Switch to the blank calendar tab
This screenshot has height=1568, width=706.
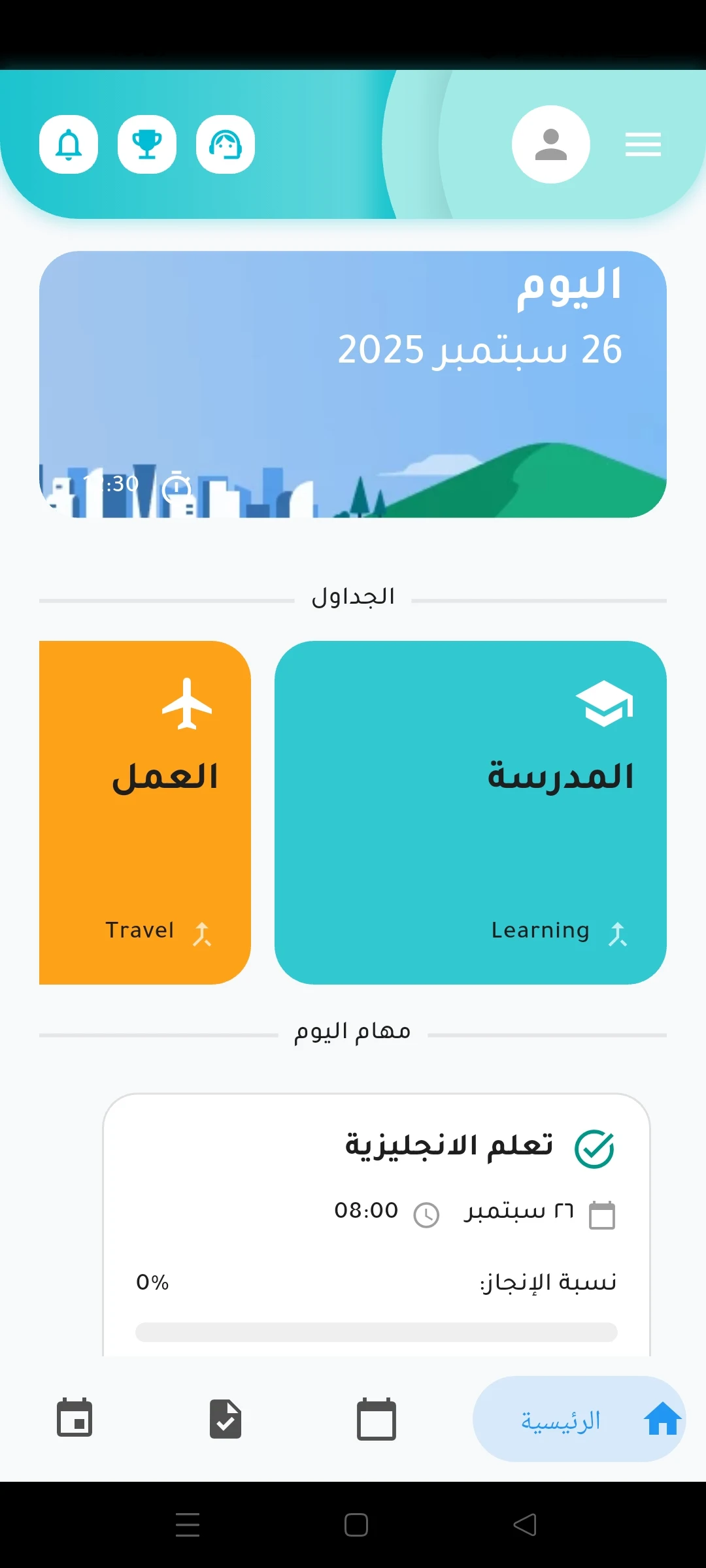coord(377,1419)
